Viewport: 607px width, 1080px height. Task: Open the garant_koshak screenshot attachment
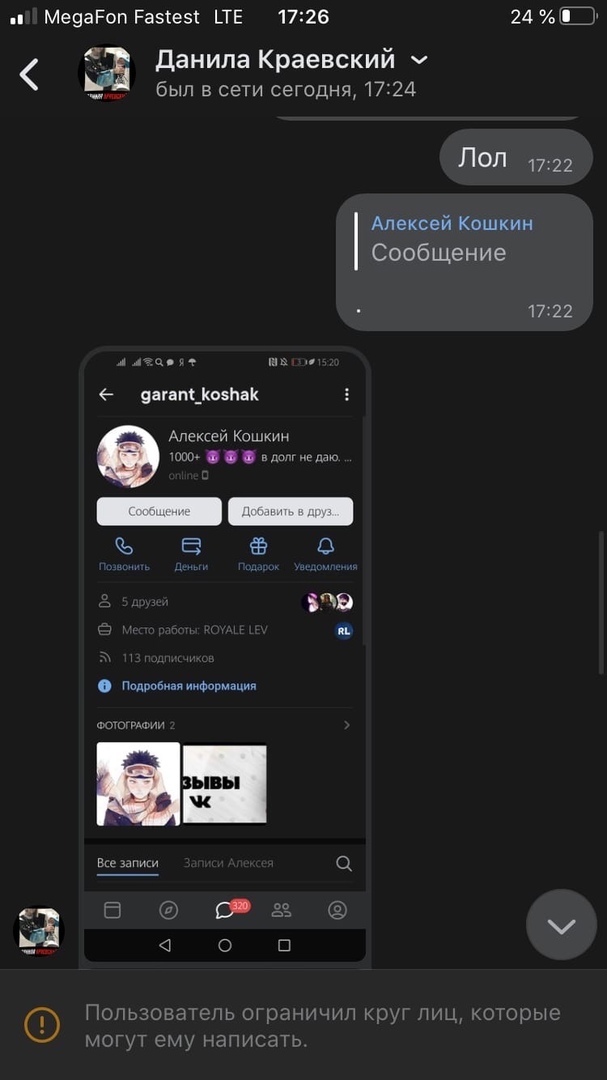225,655
